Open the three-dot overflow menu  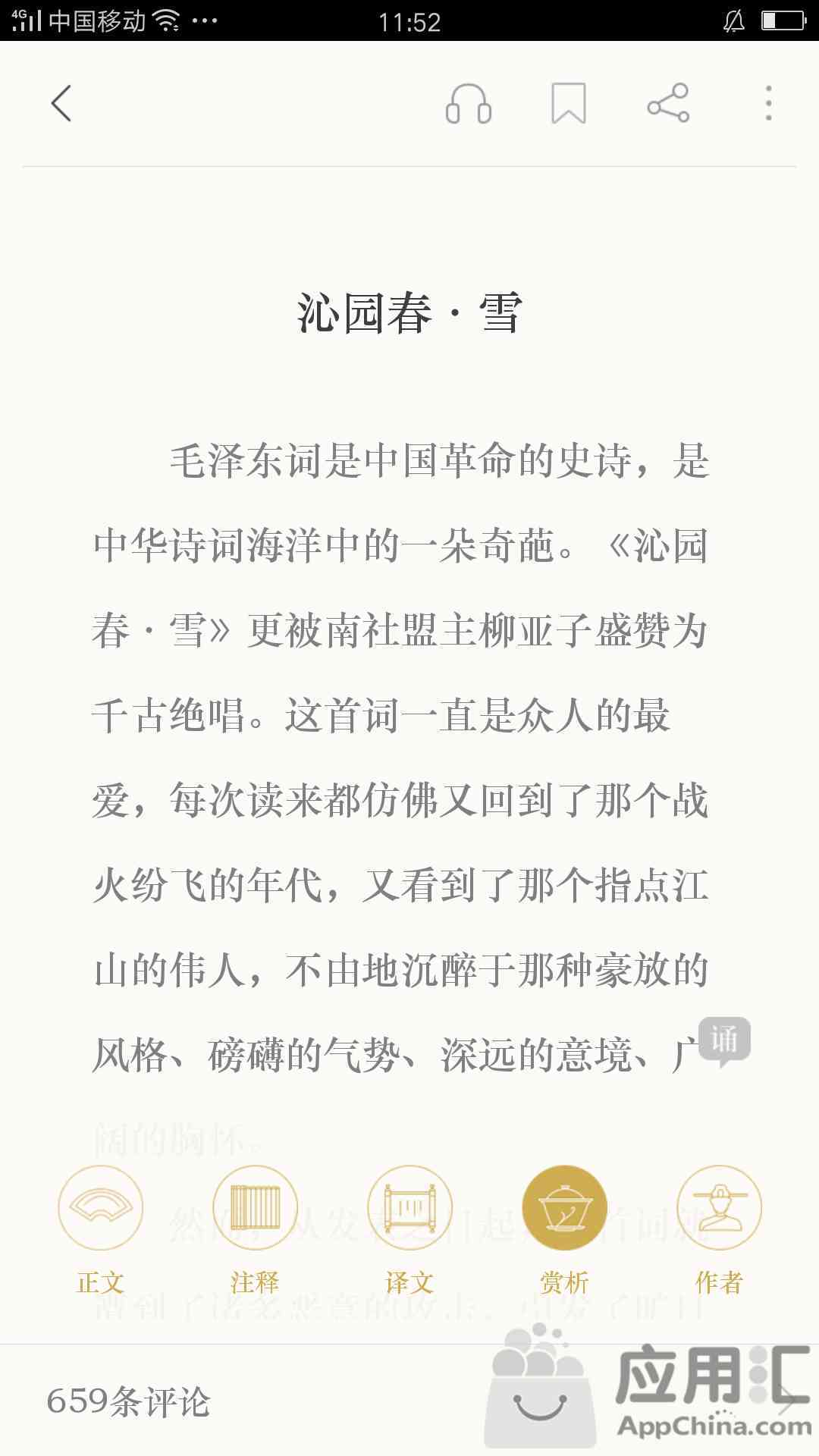pyautogui.click(x=768, y=103)
